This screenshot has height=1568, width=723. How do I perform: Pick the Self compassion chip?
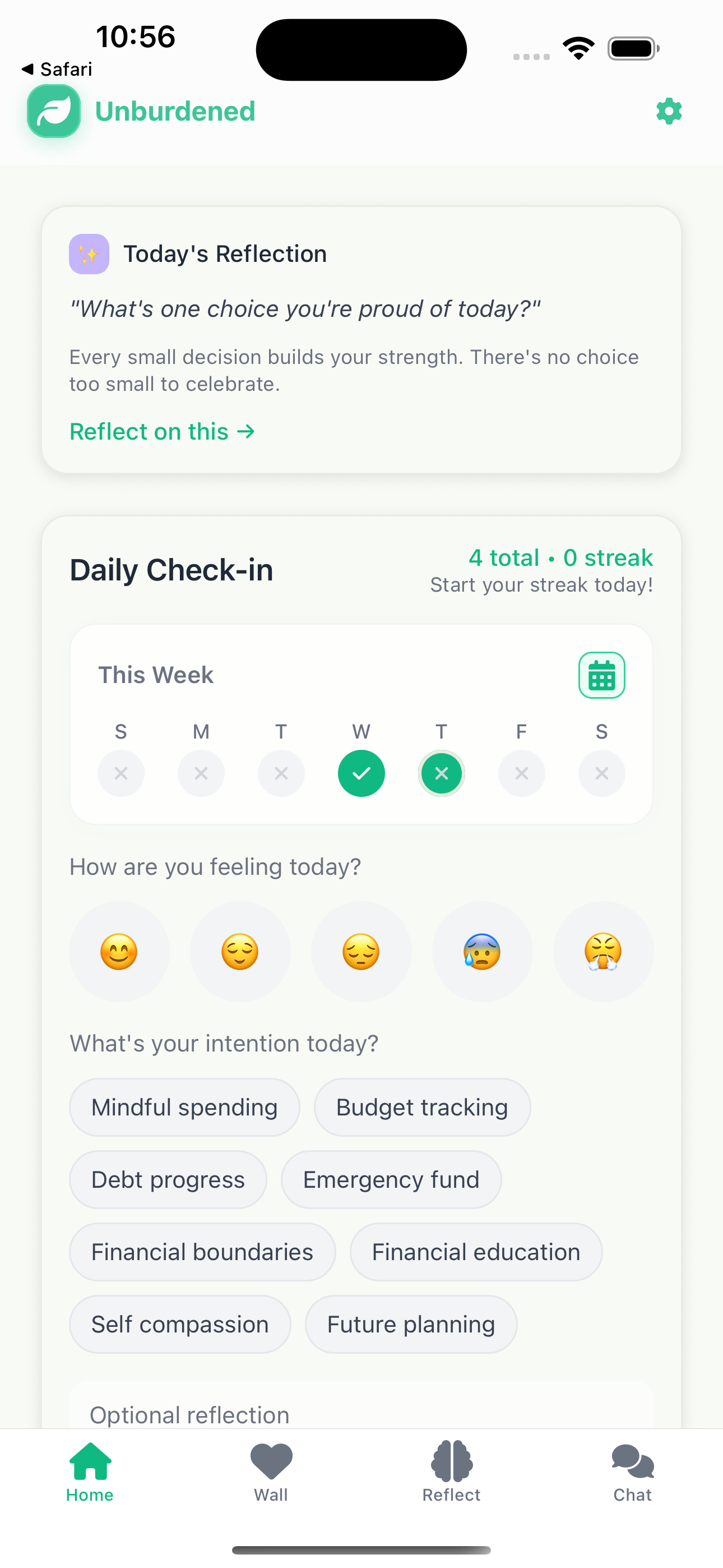click(x=179, y=1325)
